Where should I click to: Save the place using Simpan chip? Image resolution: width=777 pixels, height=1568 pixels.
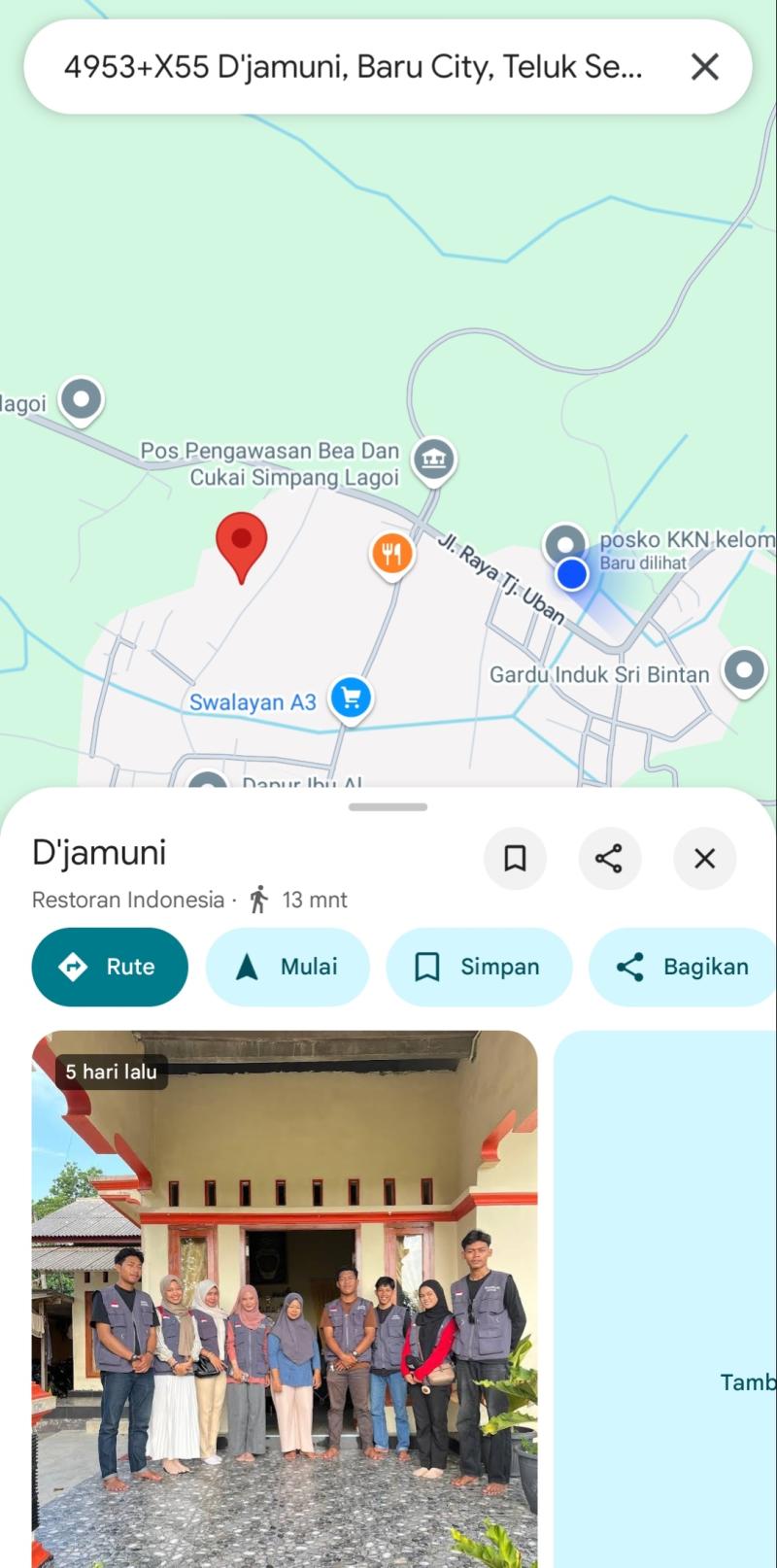click(479, 967)
